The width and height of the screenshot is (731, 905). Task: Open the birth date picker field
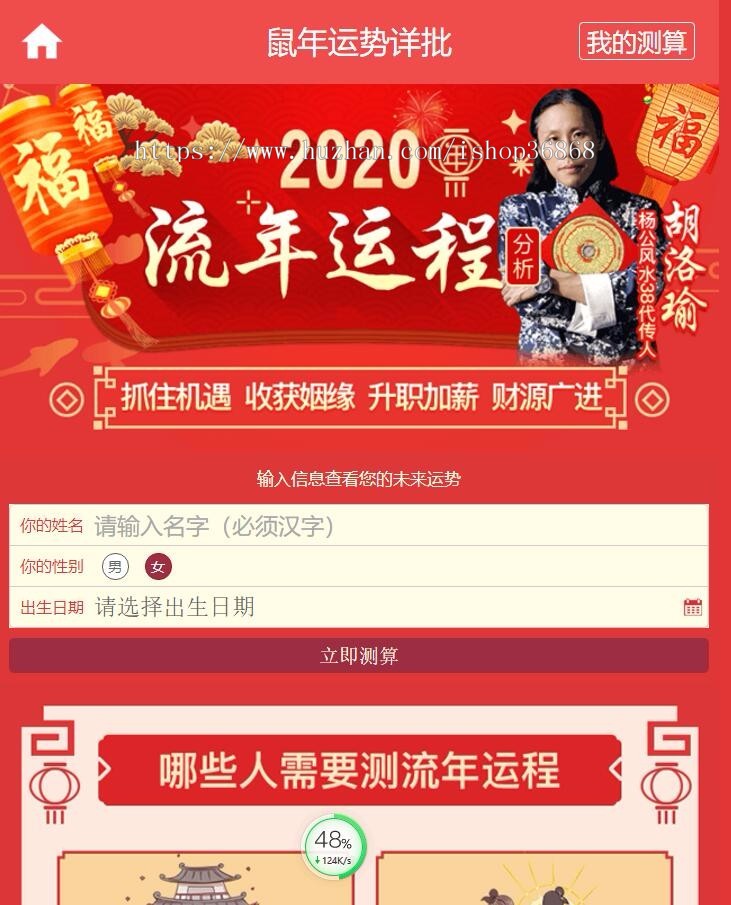380,607
